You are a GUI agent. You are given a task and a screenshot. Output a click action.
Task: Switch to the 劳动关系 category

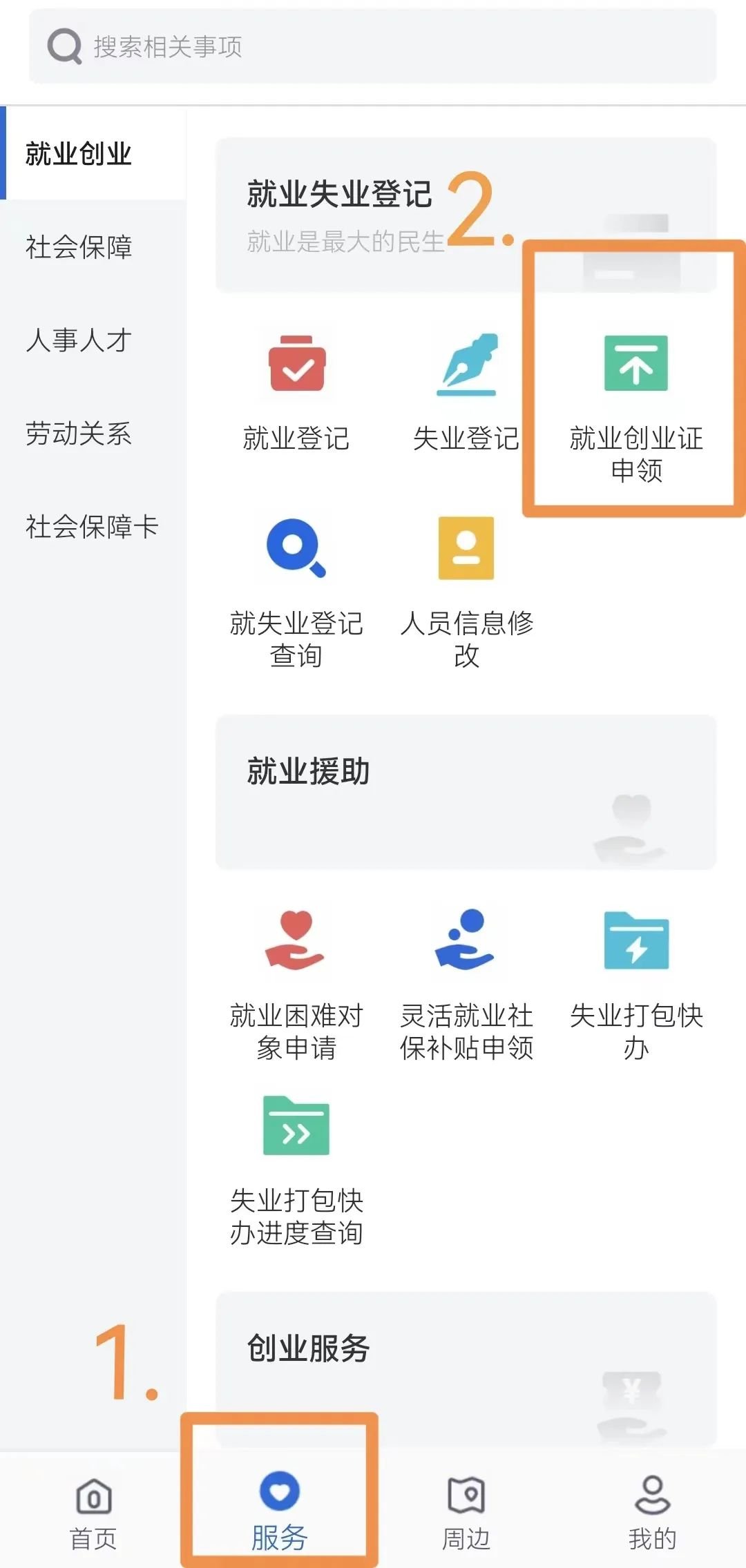79,434
